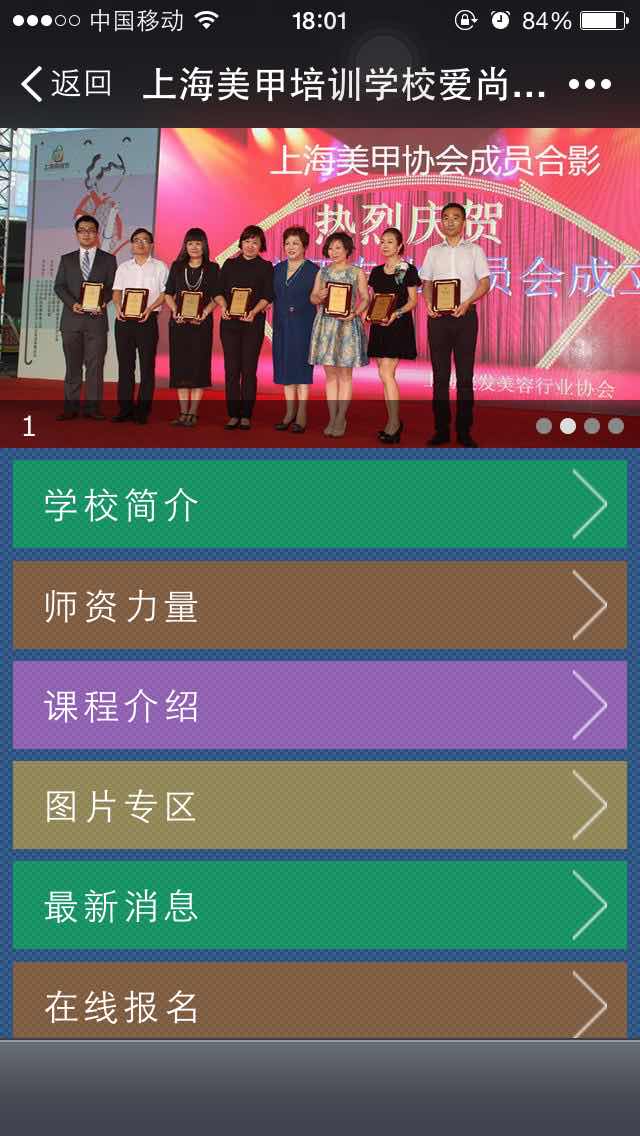Tap the banner page indicator dots
640x1136 pixels.
(579, 426)
